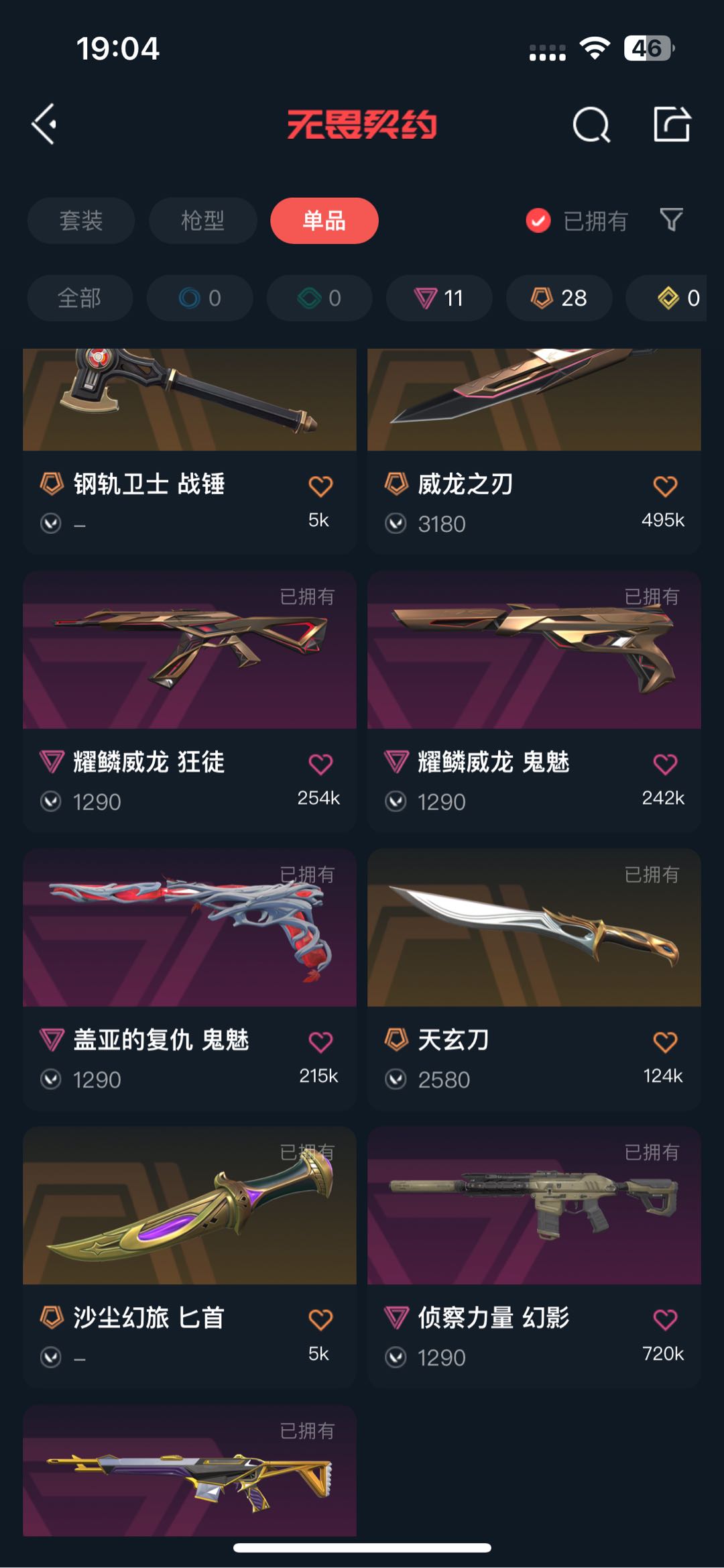Viewport: 724px width, 1568px height.
Task: Open the 钢轨卫士 战锤 skin card
Action: tap(190, 451)
